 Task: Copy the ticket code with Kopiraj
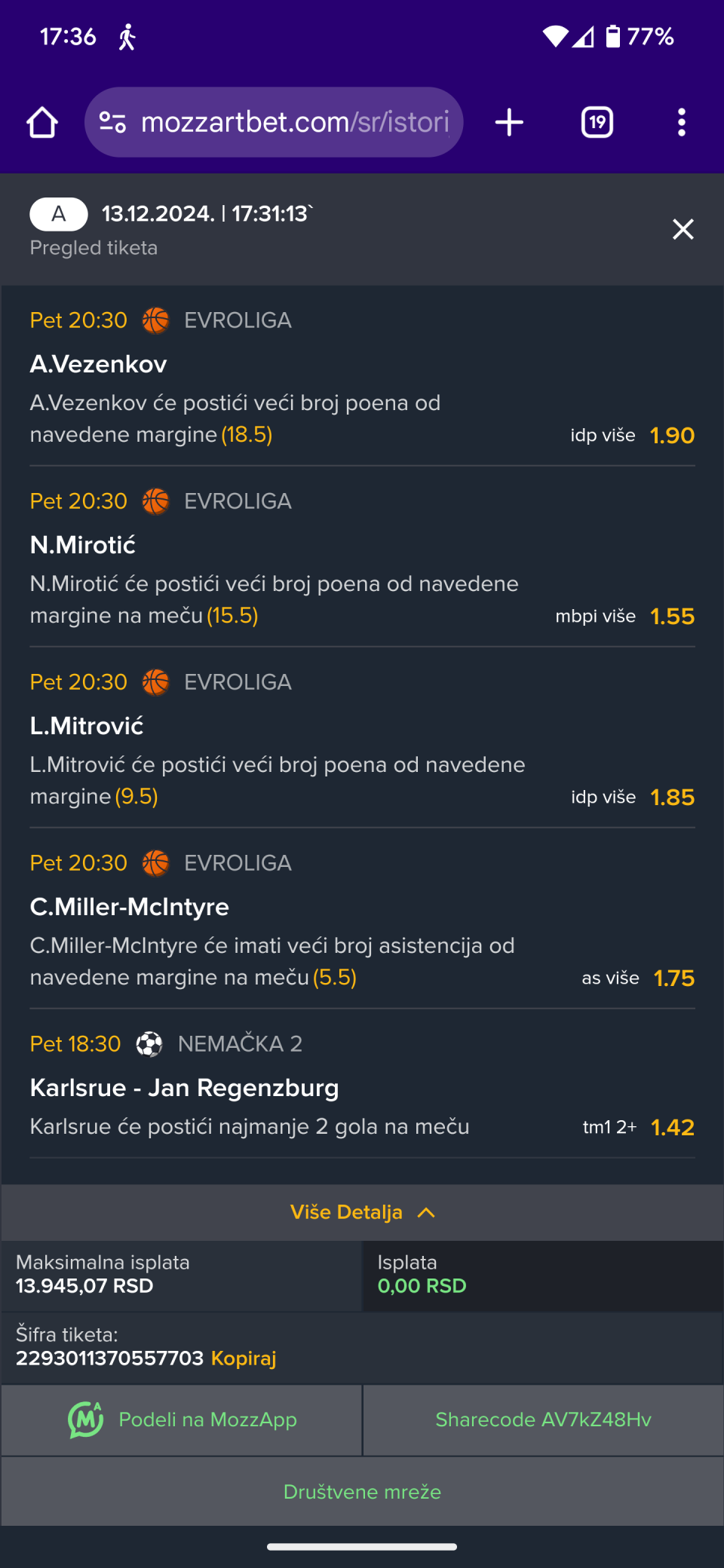243,1358
